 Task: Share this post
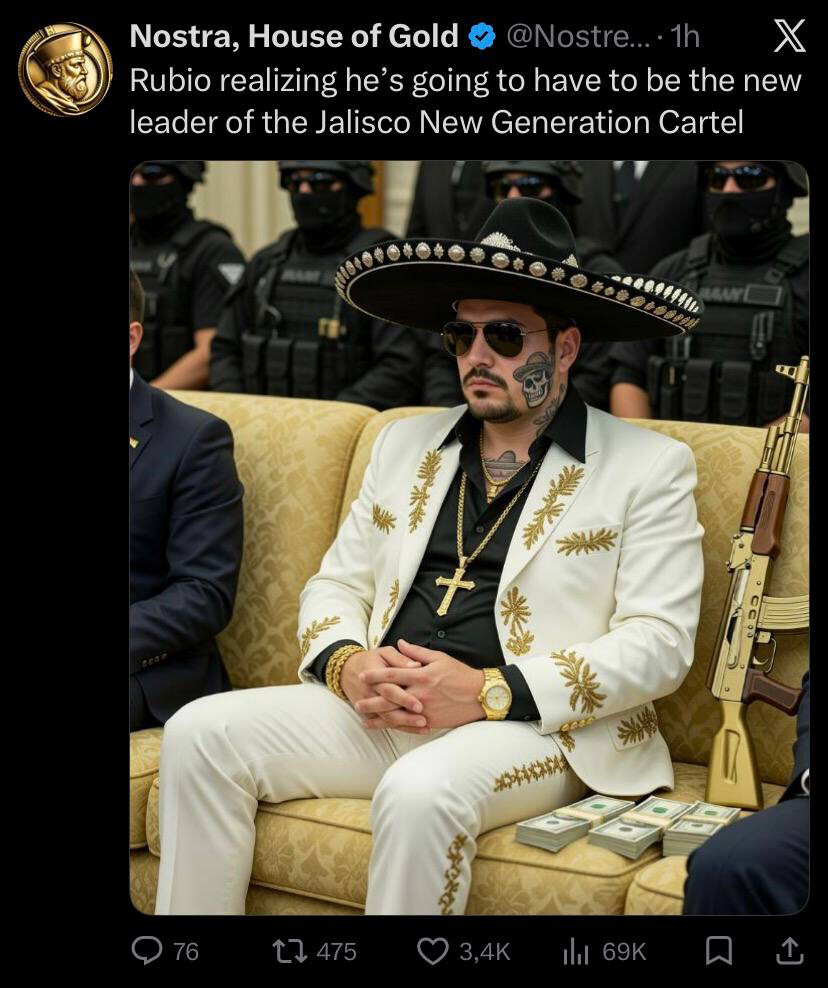pos(789,950)
